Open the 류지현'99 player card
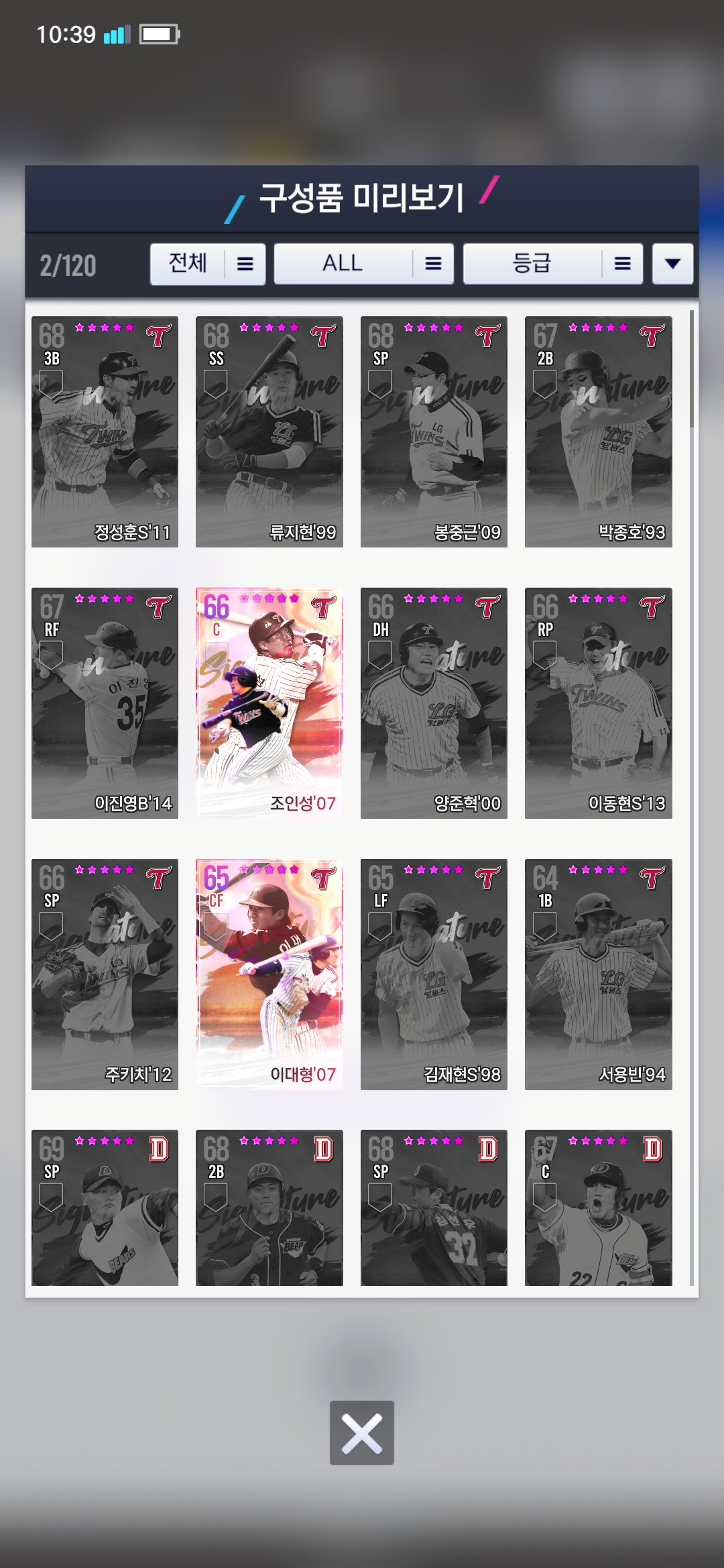The height and width of the screenshot is (1568, 724). pyautogui.click(x=269, y=432)
